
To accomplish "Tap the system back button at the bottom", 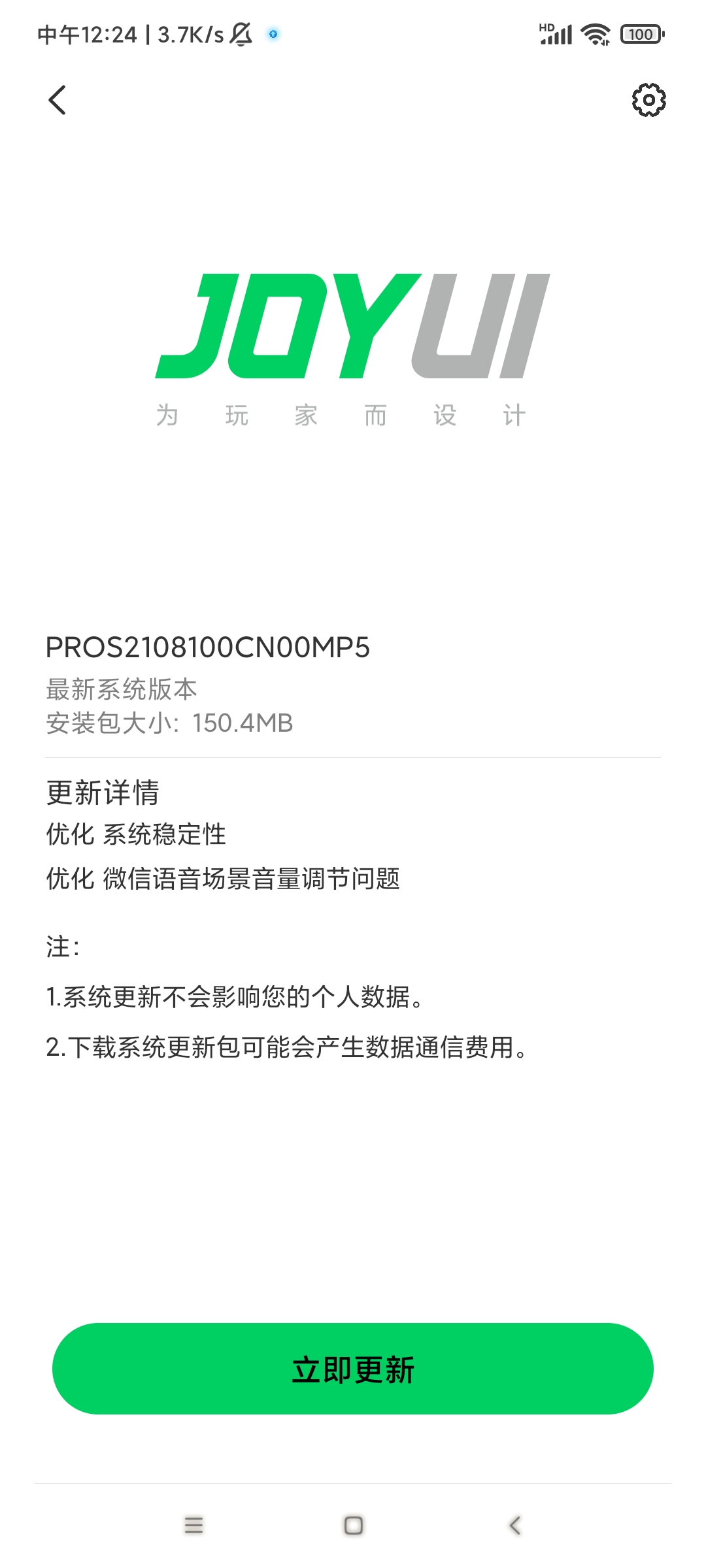I will 515,1525.
